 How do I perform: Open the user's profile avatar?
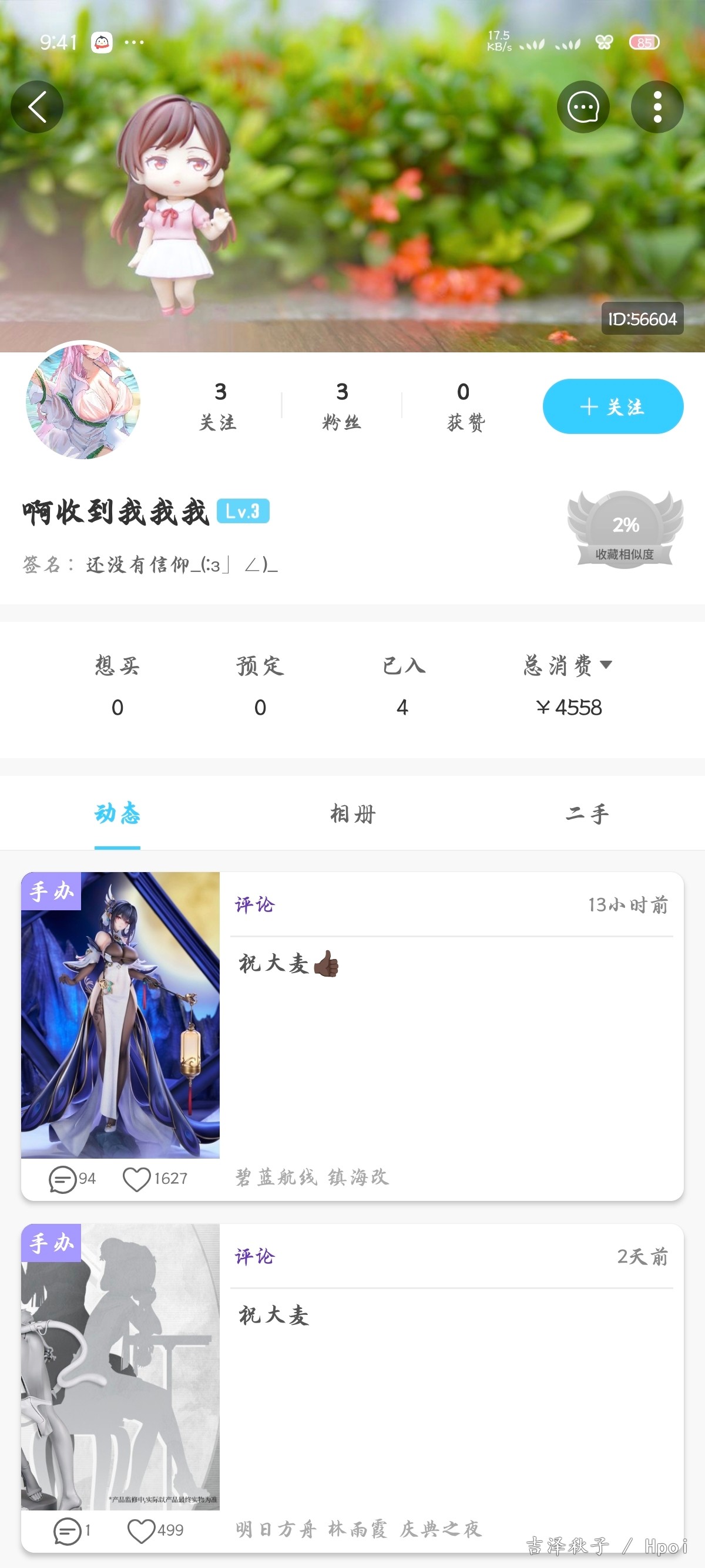(x=83, y=401)
